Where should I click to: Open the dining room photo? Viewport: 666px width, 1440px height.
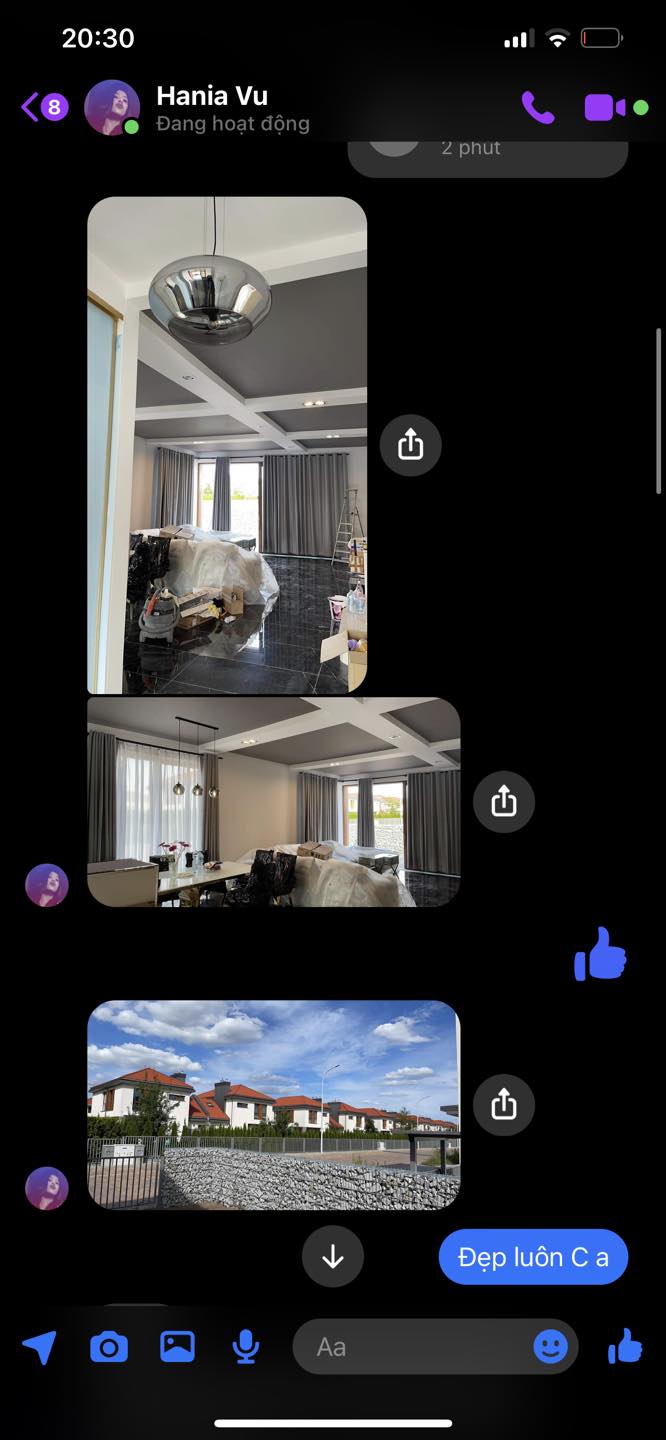click(273, 802)
